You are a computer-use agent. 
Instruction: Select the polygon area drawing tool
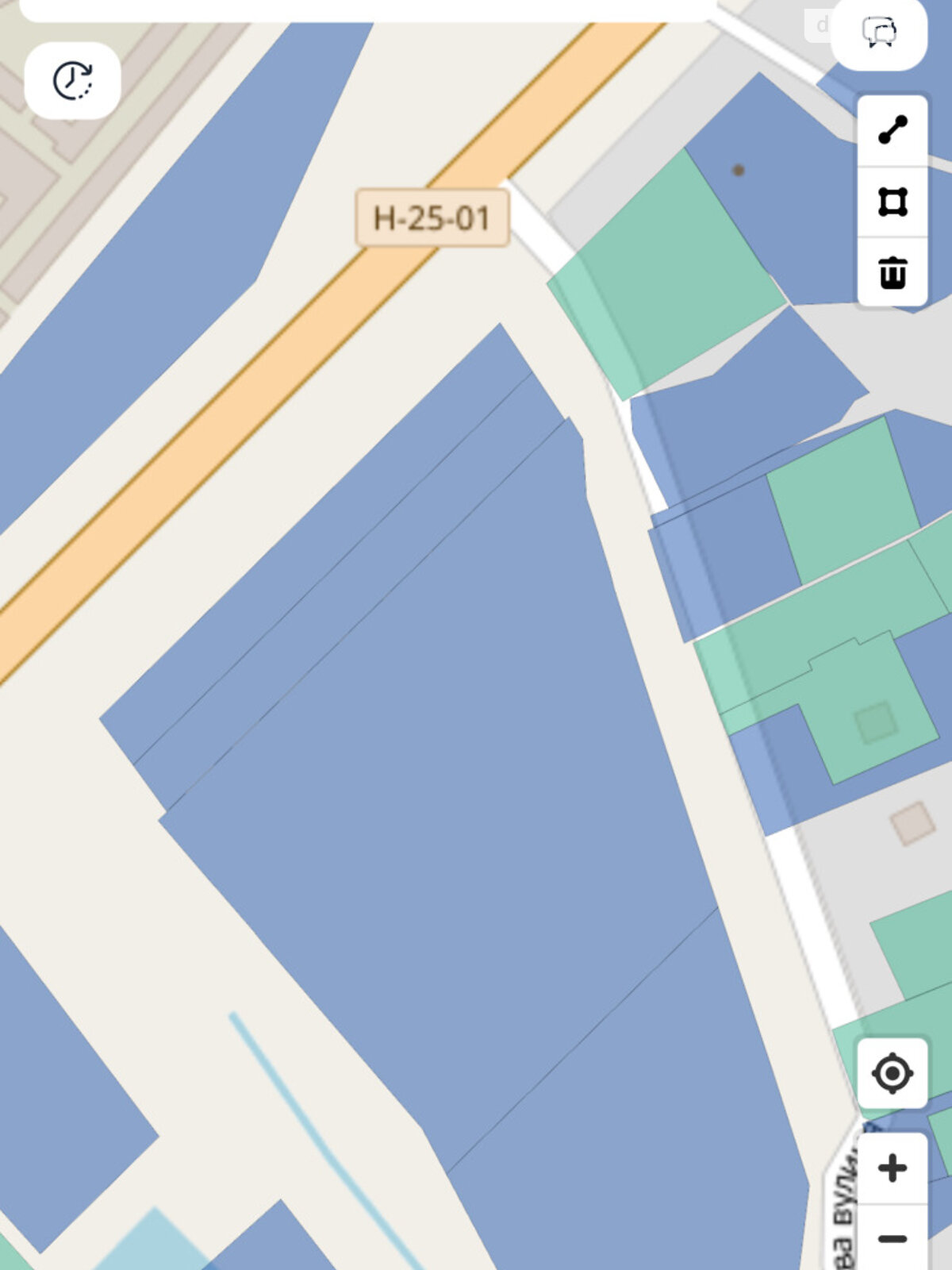click(x=892, y=202)
